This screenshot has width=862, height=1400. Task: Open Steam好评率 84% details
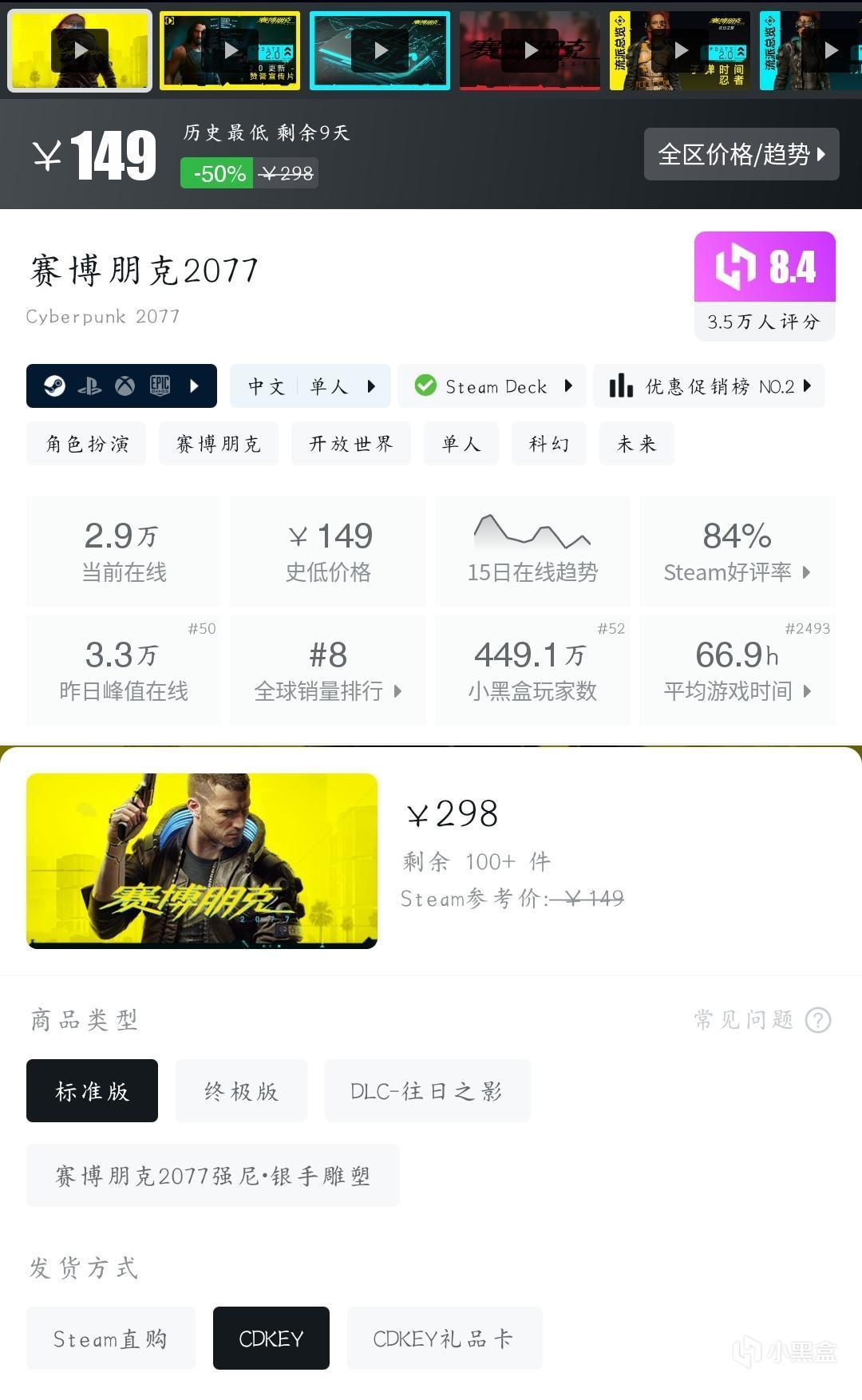737,552
